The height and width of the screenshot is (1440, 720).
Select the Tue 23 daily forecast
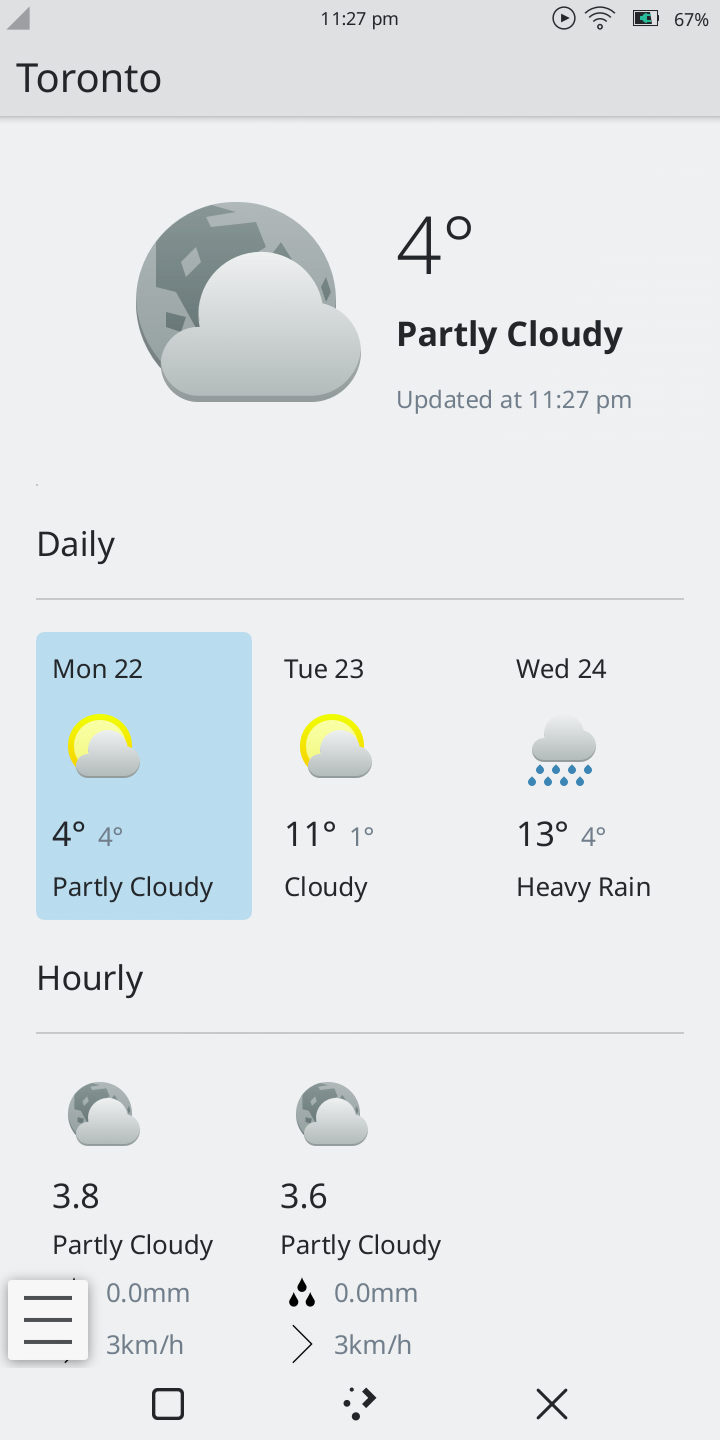click(375, 775)
